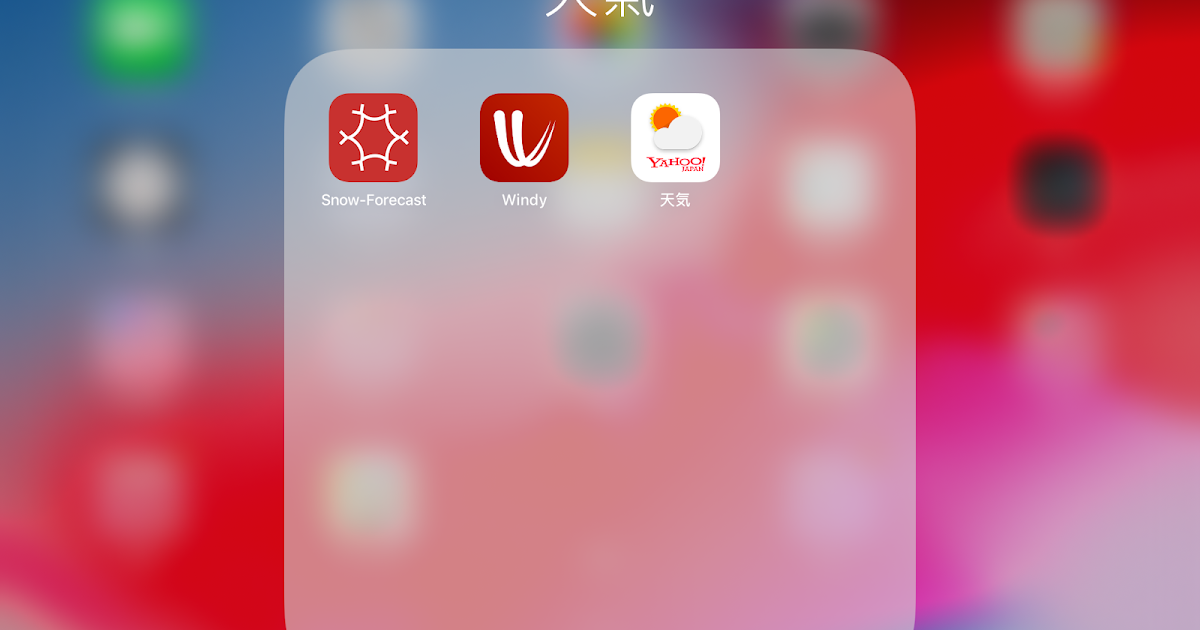The height and width of the screenshot is (630, 1200).
Task: Launch the Windy app
Action: 524,138
